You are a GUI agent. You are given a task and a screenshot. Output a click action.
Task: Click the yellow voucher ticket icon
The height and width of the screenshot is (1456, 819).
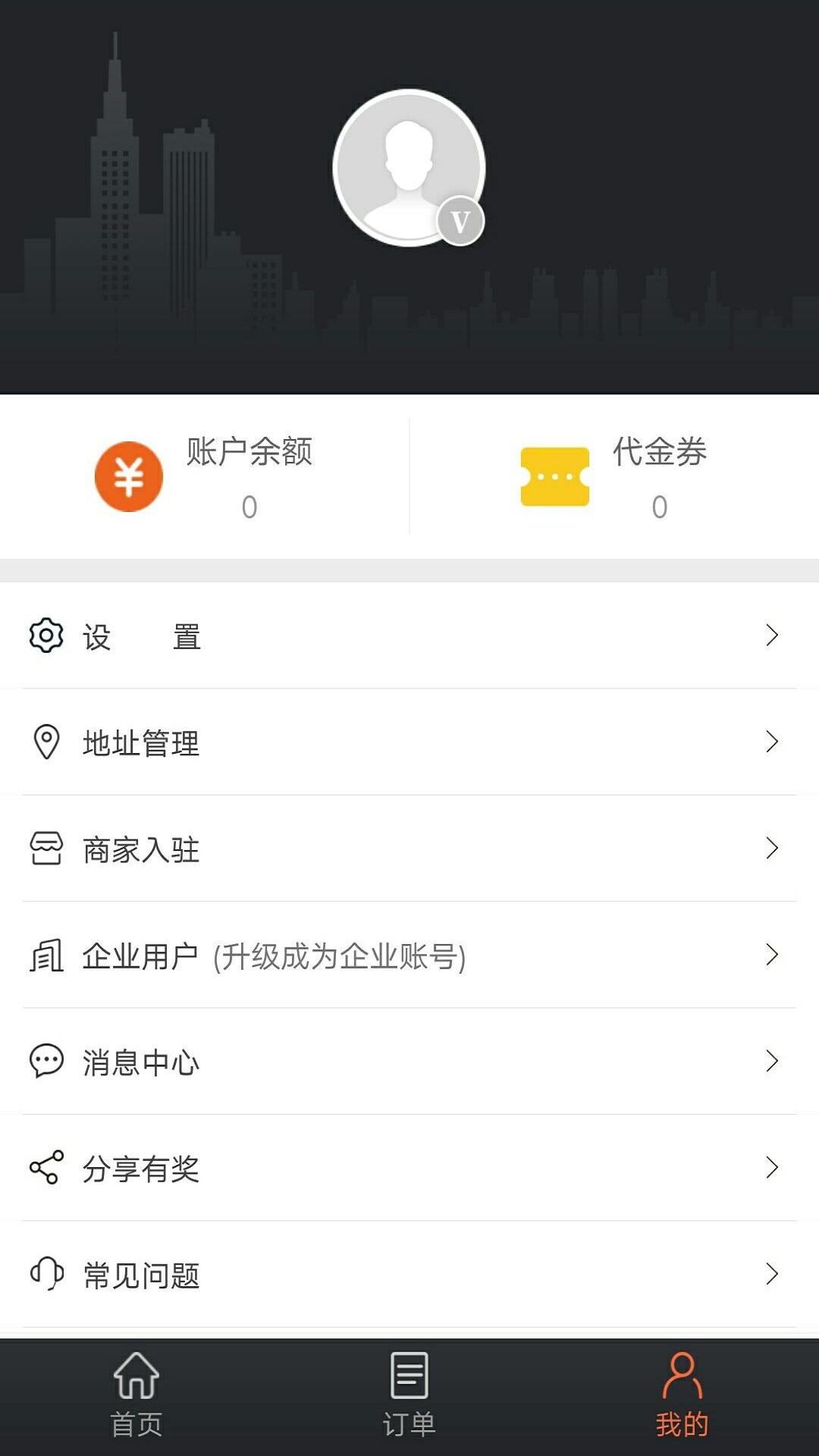556,475
